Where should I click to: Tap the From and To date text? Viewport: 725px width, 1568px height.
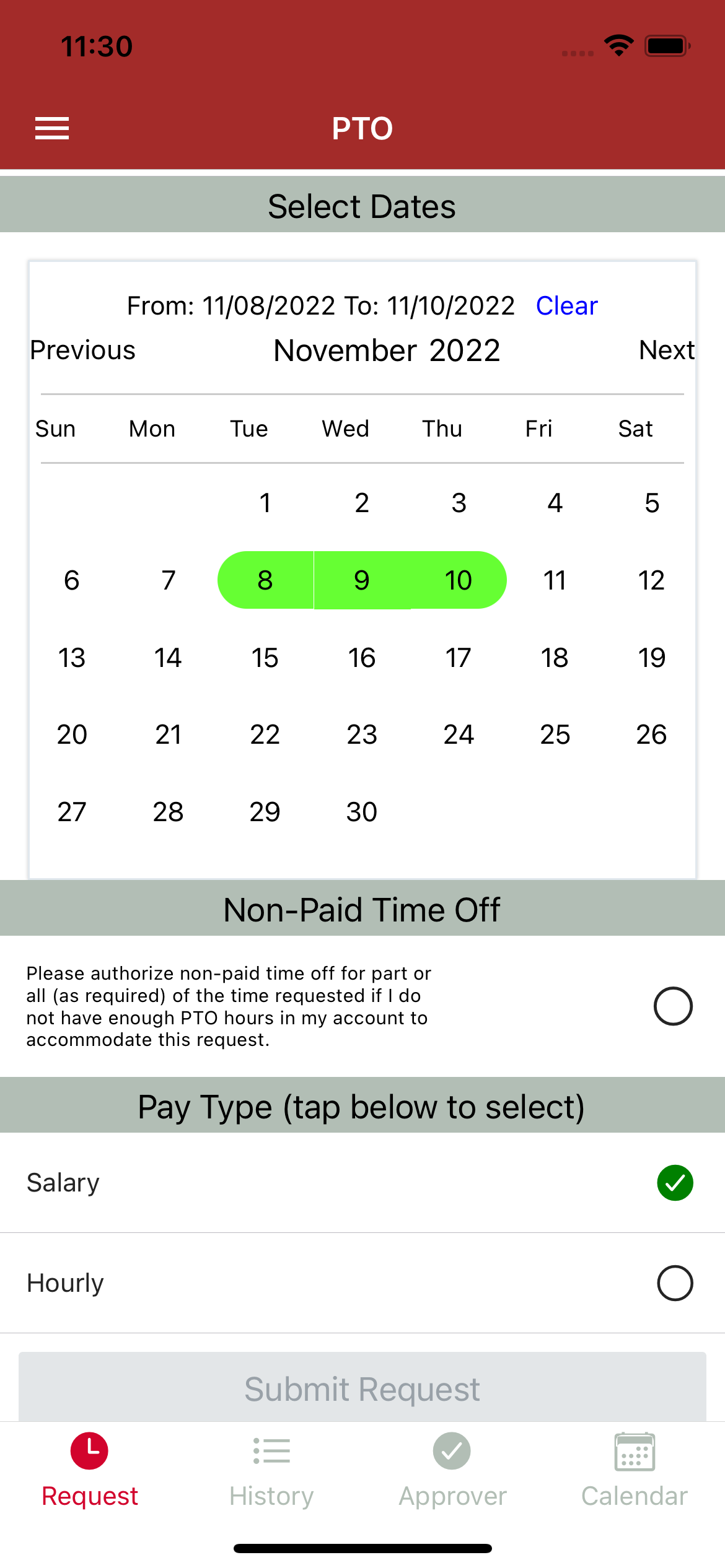pyautogui.click(x=320, y=305)
